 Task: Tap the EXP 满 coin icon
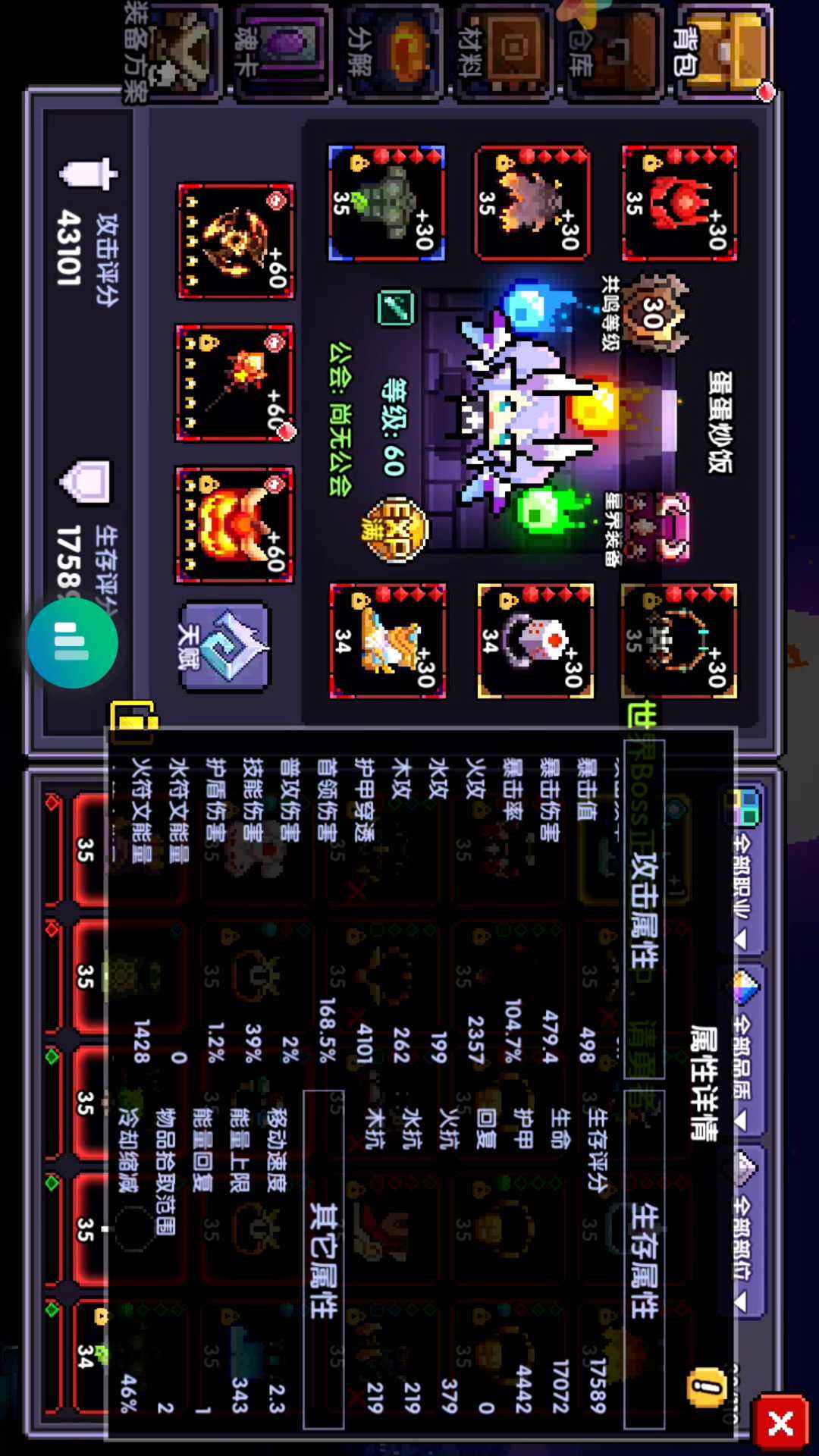(x=395, y=529)
